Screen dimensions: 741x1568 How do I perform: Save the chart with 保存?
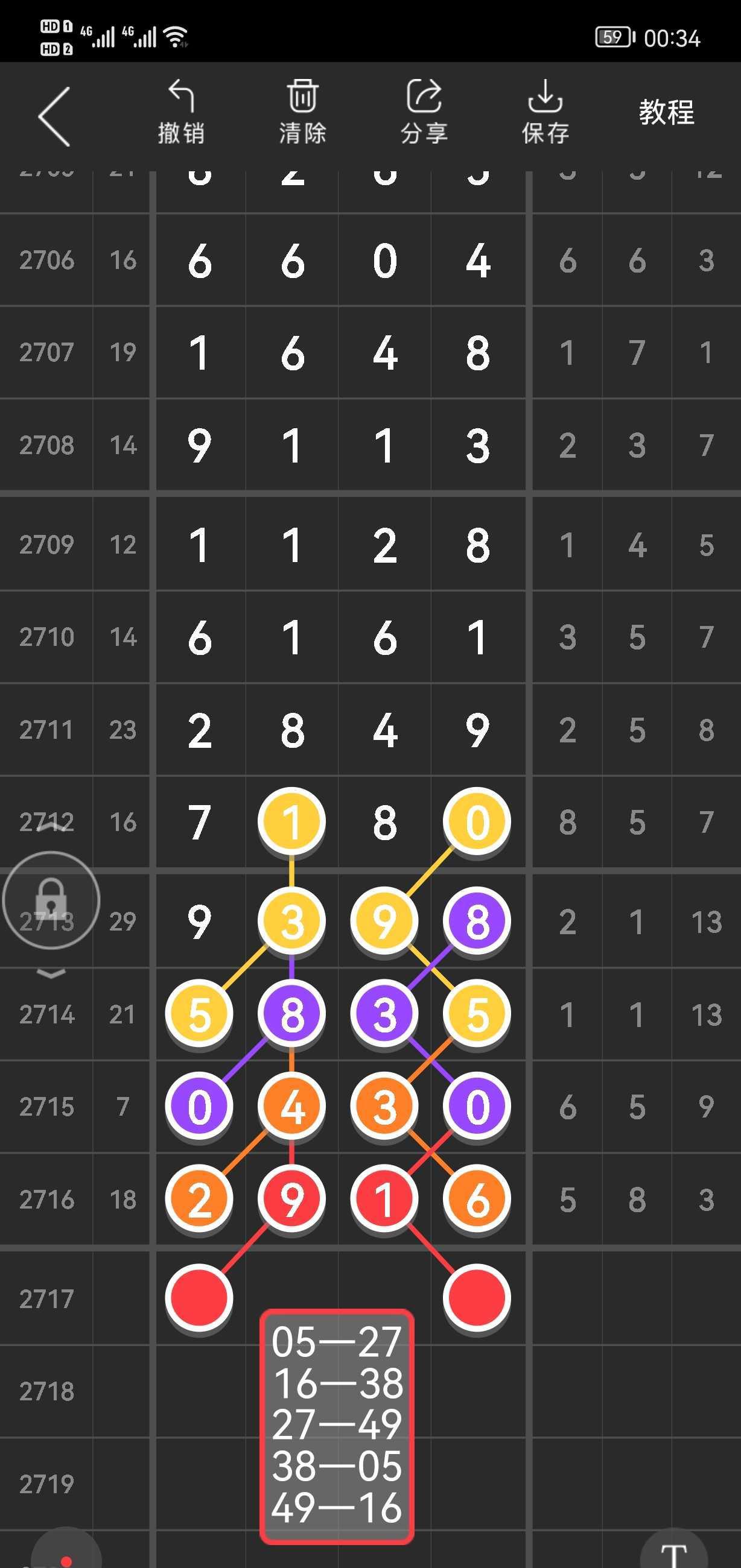click(x=545, y=113)
